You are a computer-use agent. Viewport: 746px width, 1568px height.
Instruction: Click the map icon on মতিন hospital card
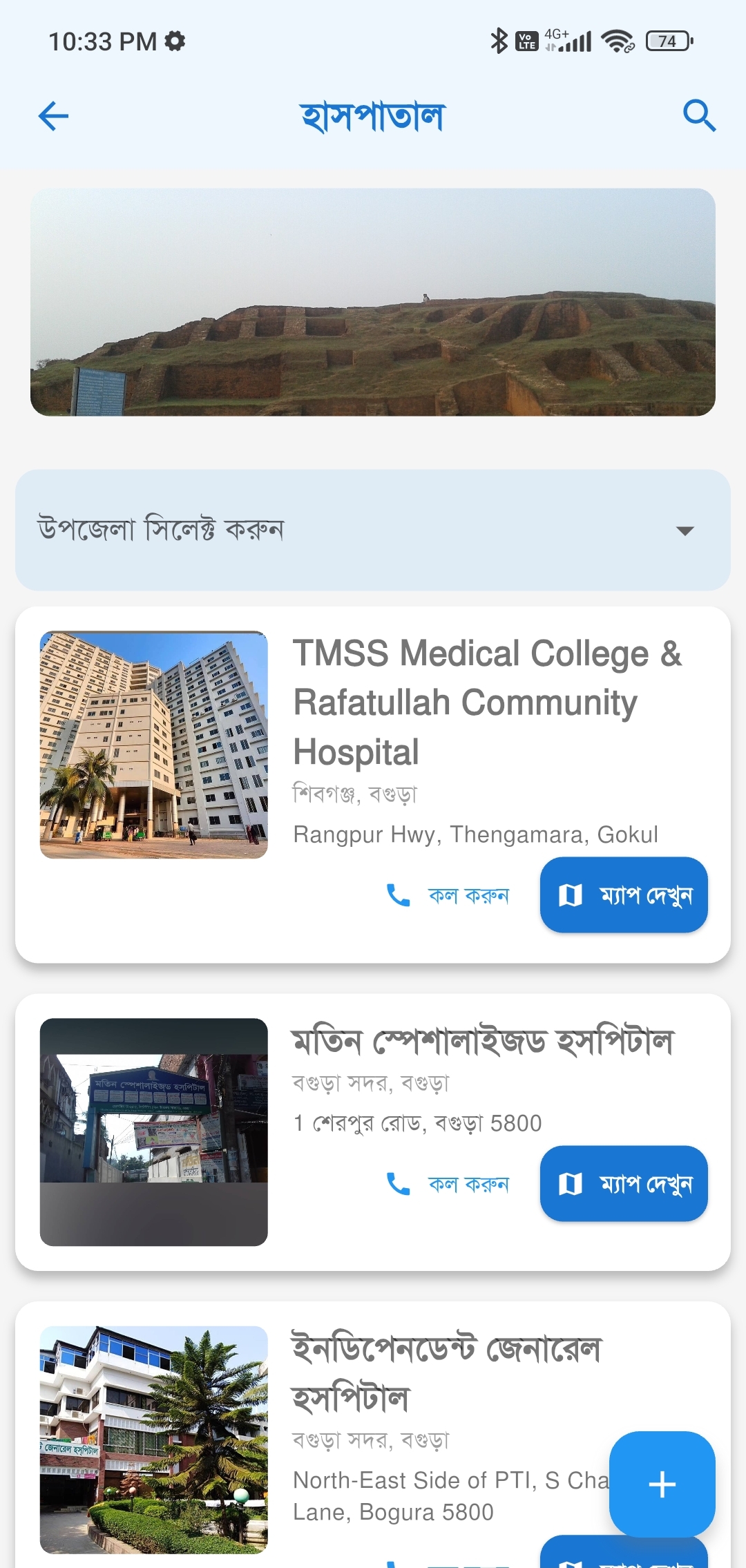click(x=572, y=1183)
